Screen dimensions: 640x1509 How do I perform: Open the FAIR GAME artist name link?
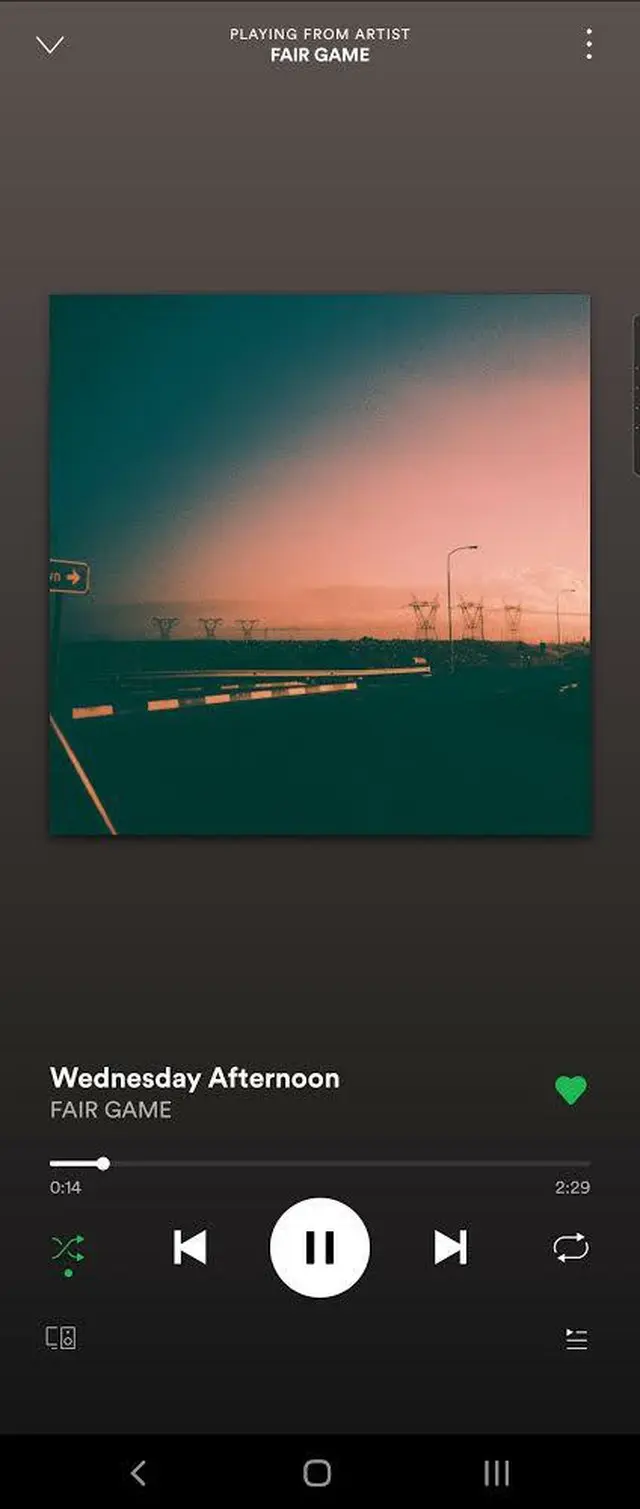coord(111,1110)
